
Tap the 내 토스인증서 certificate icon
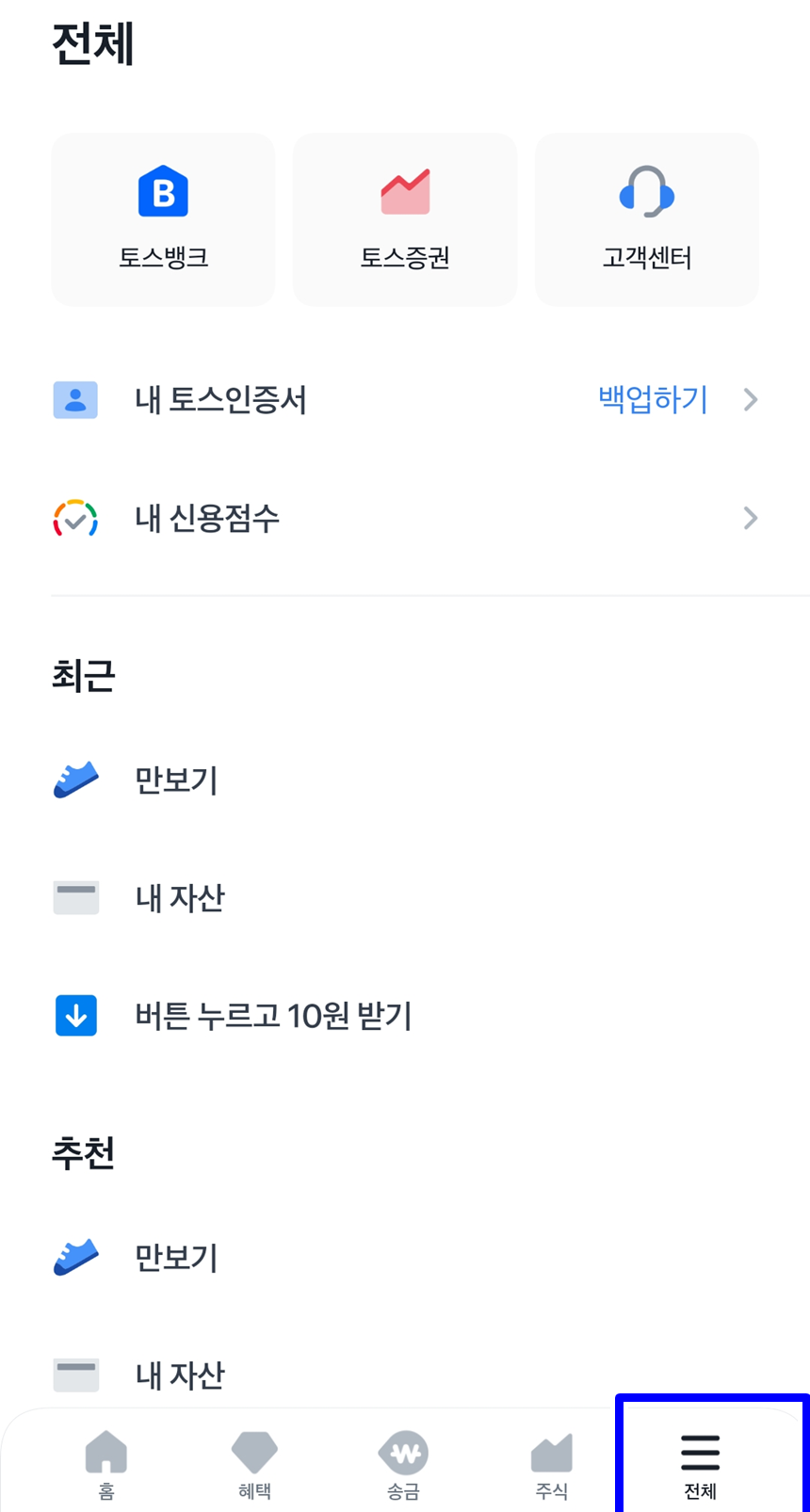pyautogui.click(x=75, y=400)
